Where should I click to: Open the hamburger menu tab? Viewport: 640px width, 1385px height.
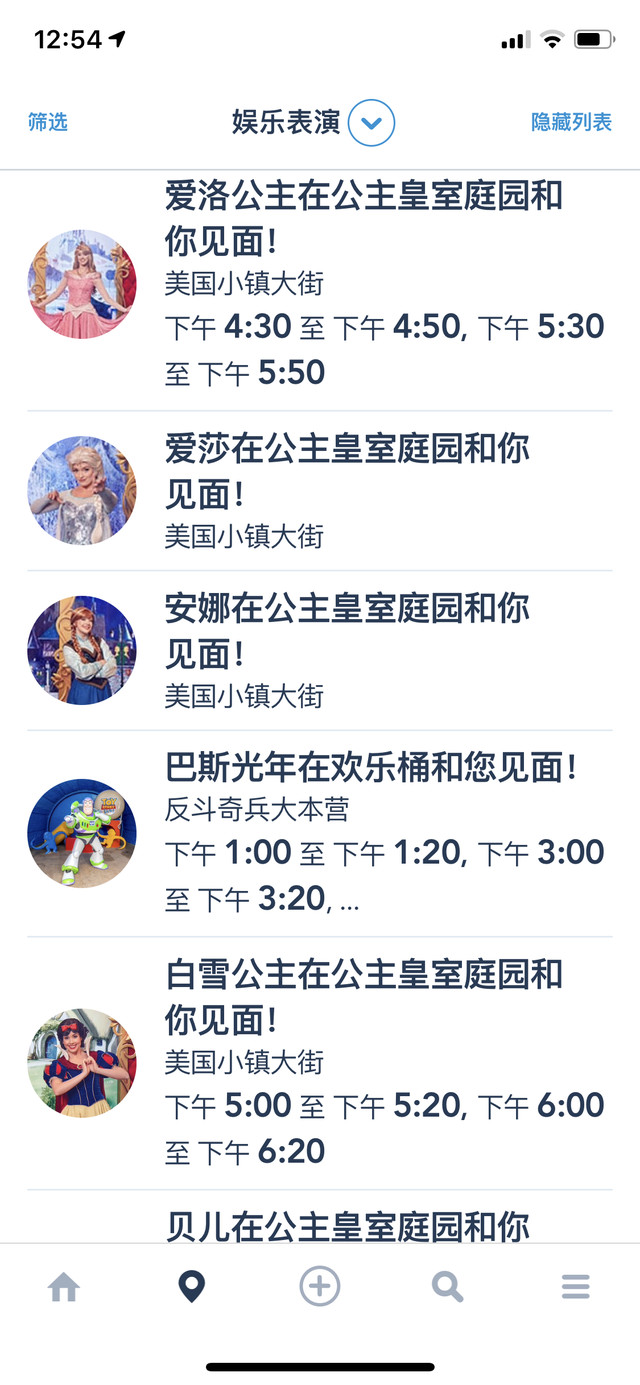575,1287
